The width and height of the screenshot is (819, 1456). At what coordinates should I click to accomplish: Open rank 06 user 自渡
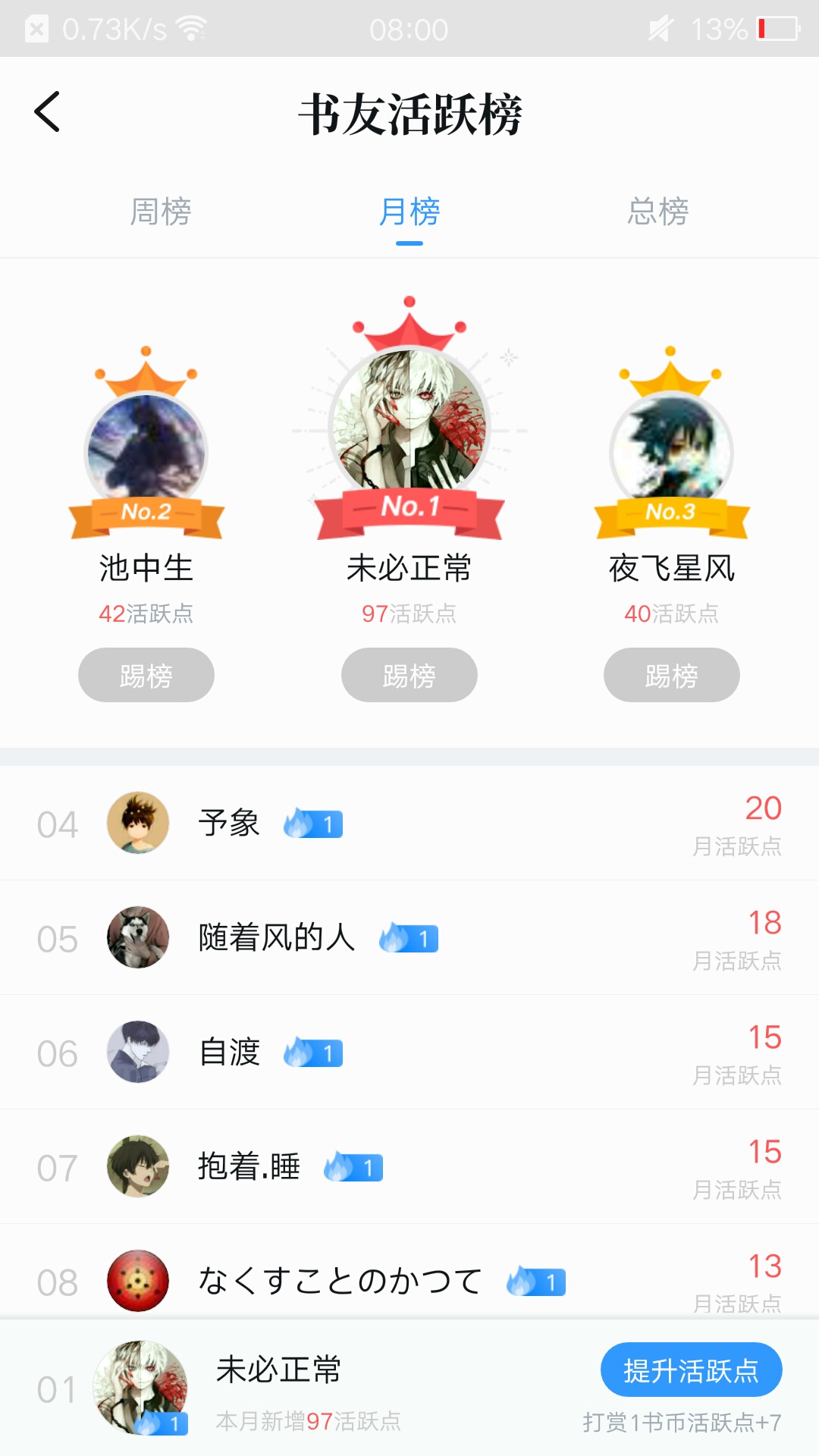click(x=229, y=1053)
